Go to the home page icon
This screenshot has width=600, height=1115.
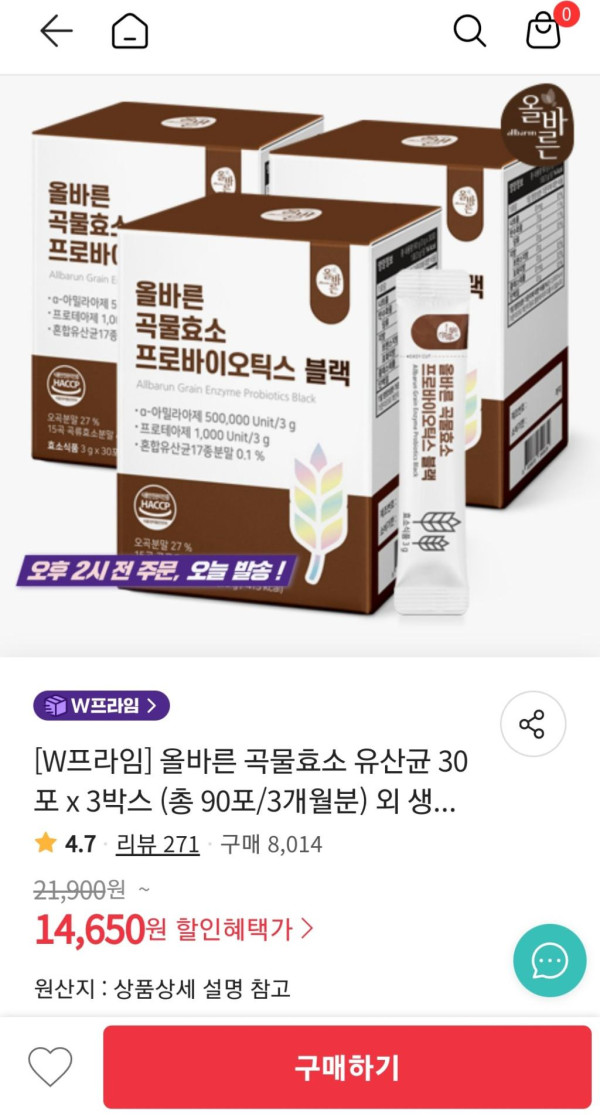pyautogui.click(x=130, y=31)
